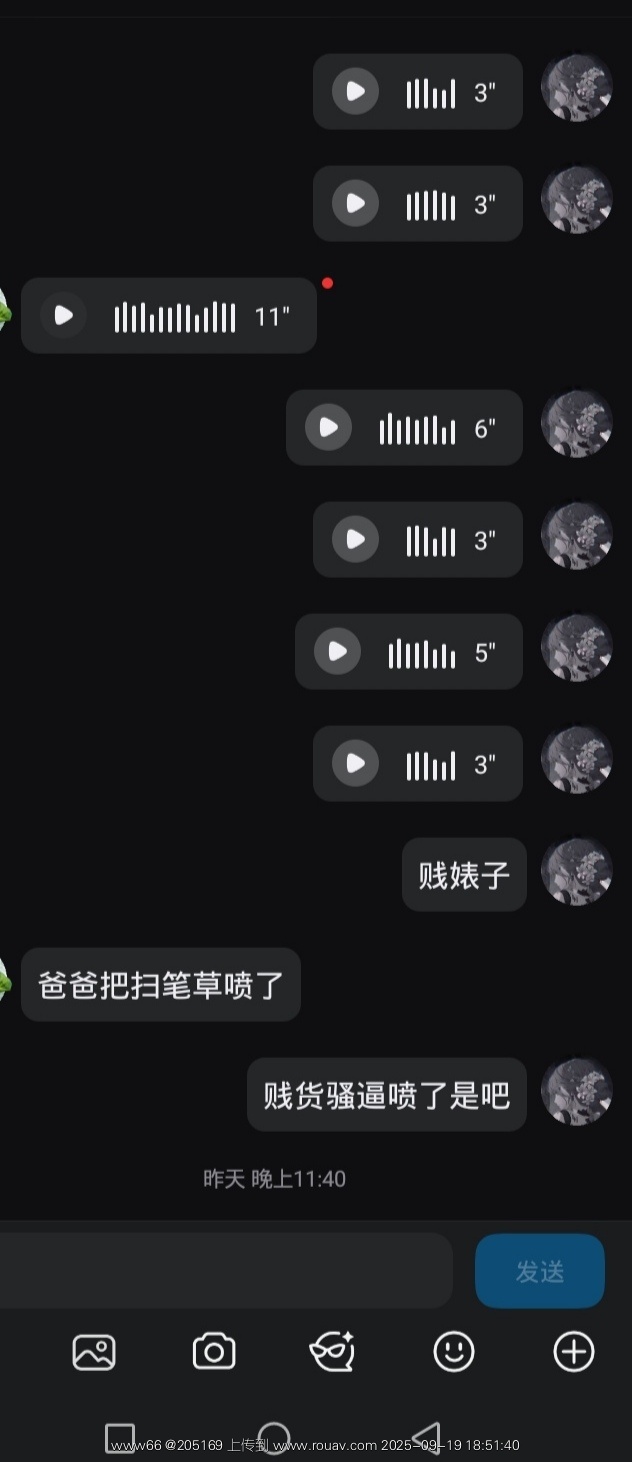Play the 11-second voice message

(64, 316)
